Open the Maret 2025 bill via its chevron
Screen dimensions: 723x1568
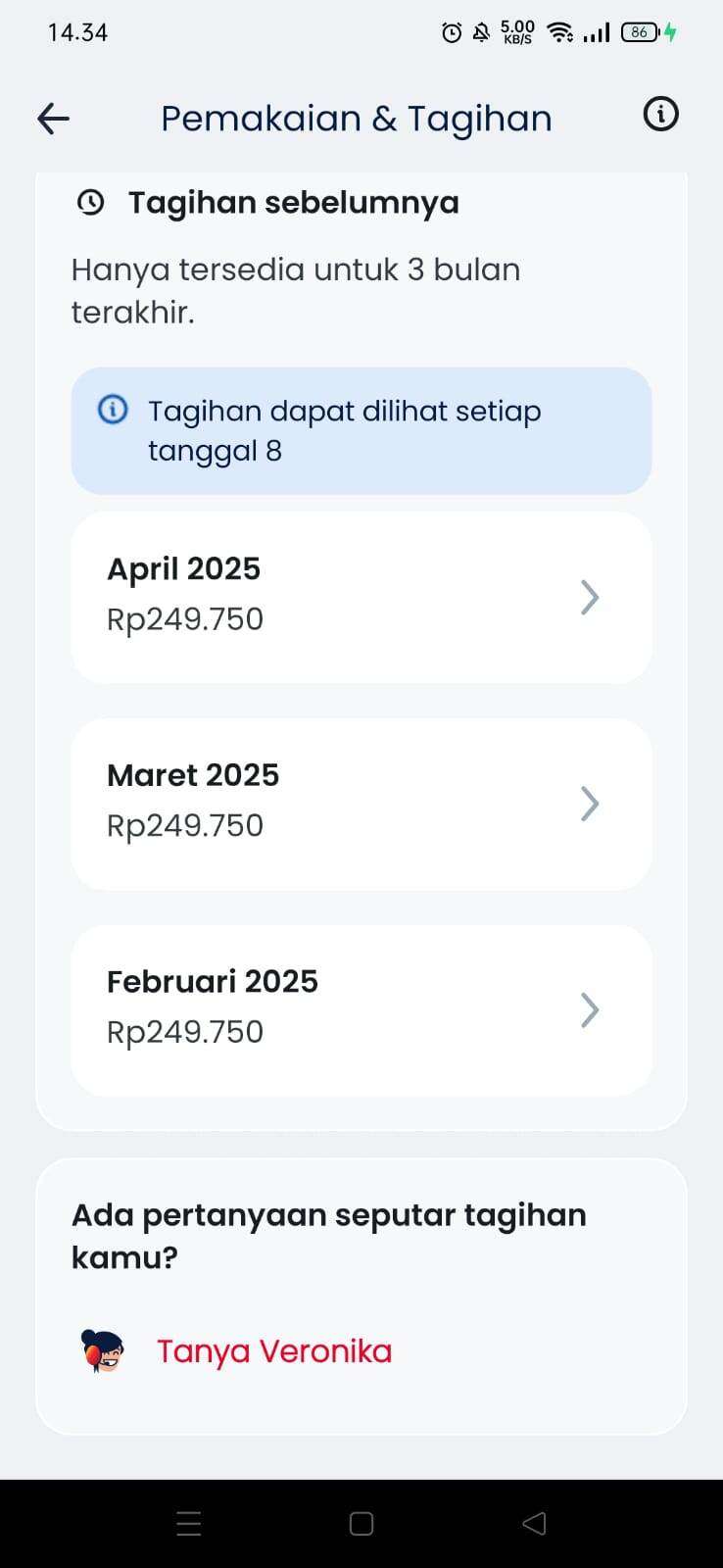coord(590,803)
